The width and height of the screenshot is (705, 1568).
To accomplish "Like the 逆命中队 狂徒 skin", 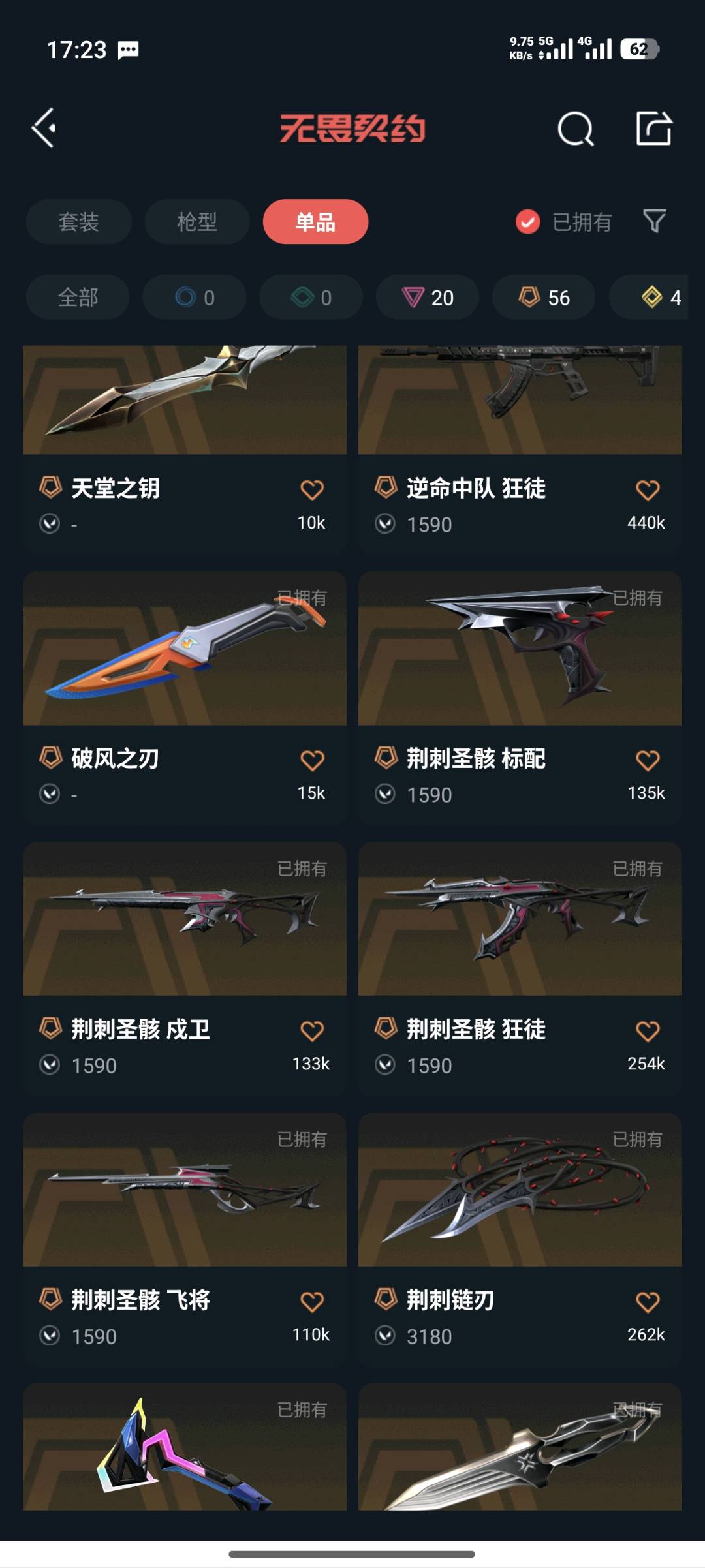I will click(648, 489).
